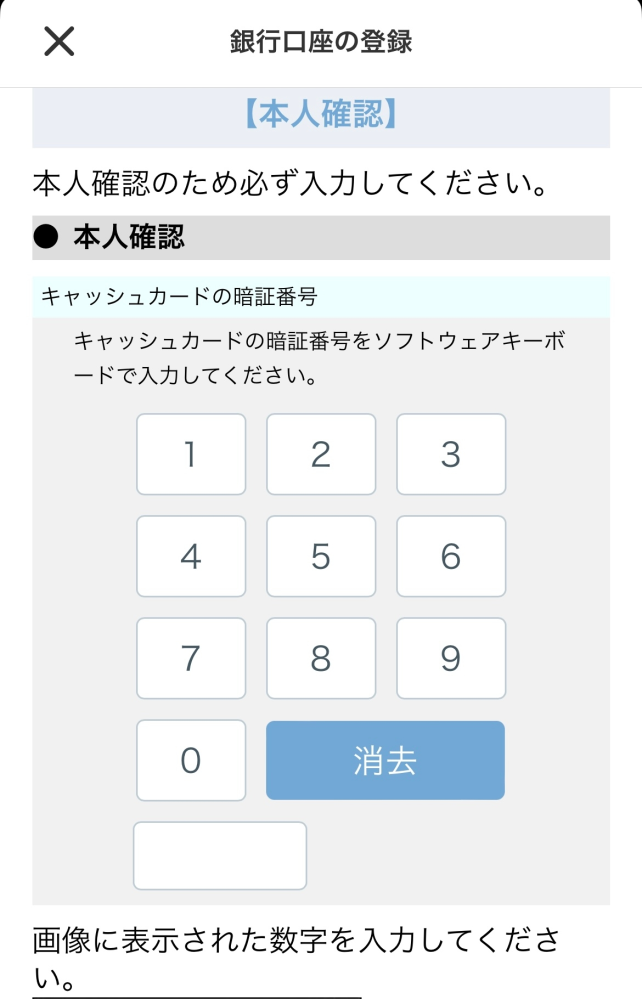Tap the 4 key on the keypad
Image resolution: width=642 pixels, height=999 pixels.
coord(191,557)
